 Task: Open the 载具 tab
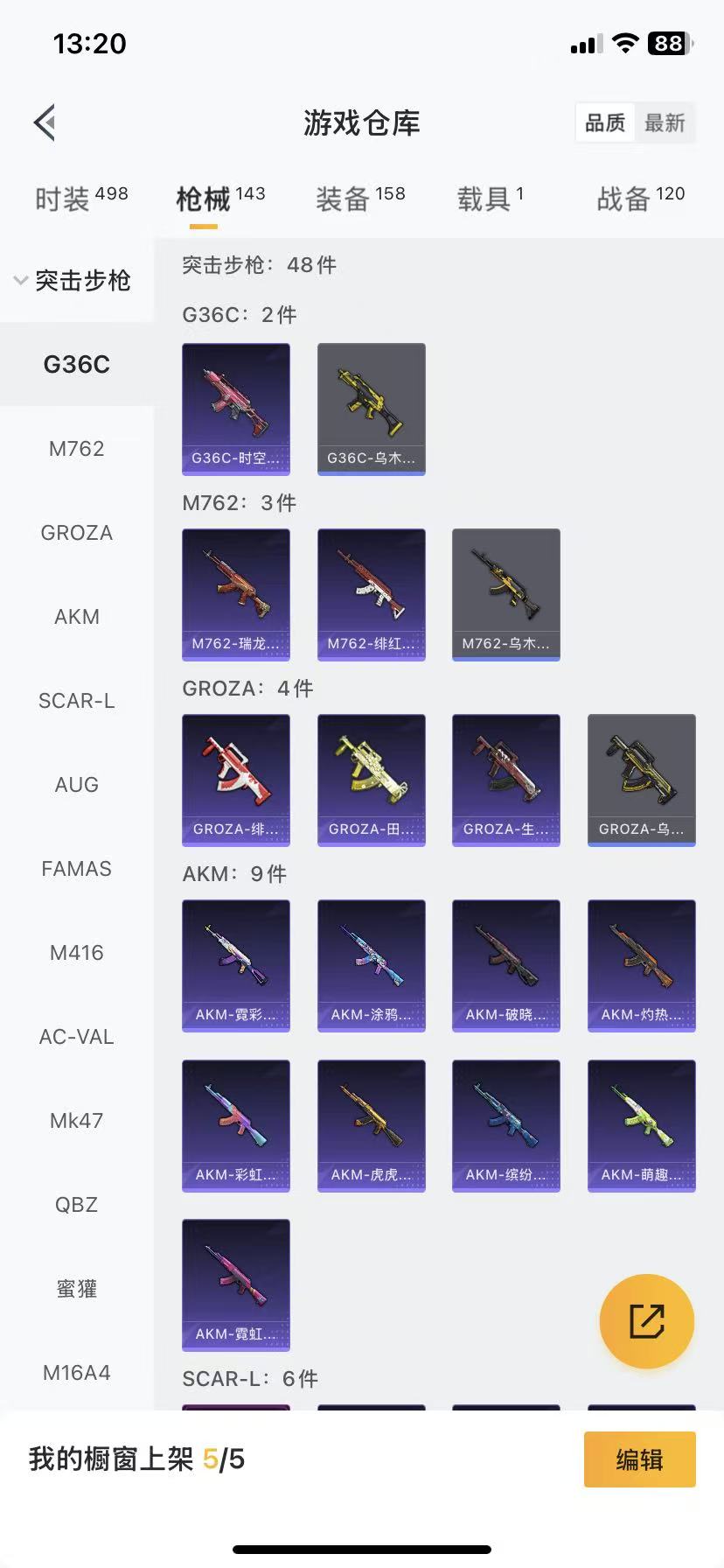click(x=490, y=199)
